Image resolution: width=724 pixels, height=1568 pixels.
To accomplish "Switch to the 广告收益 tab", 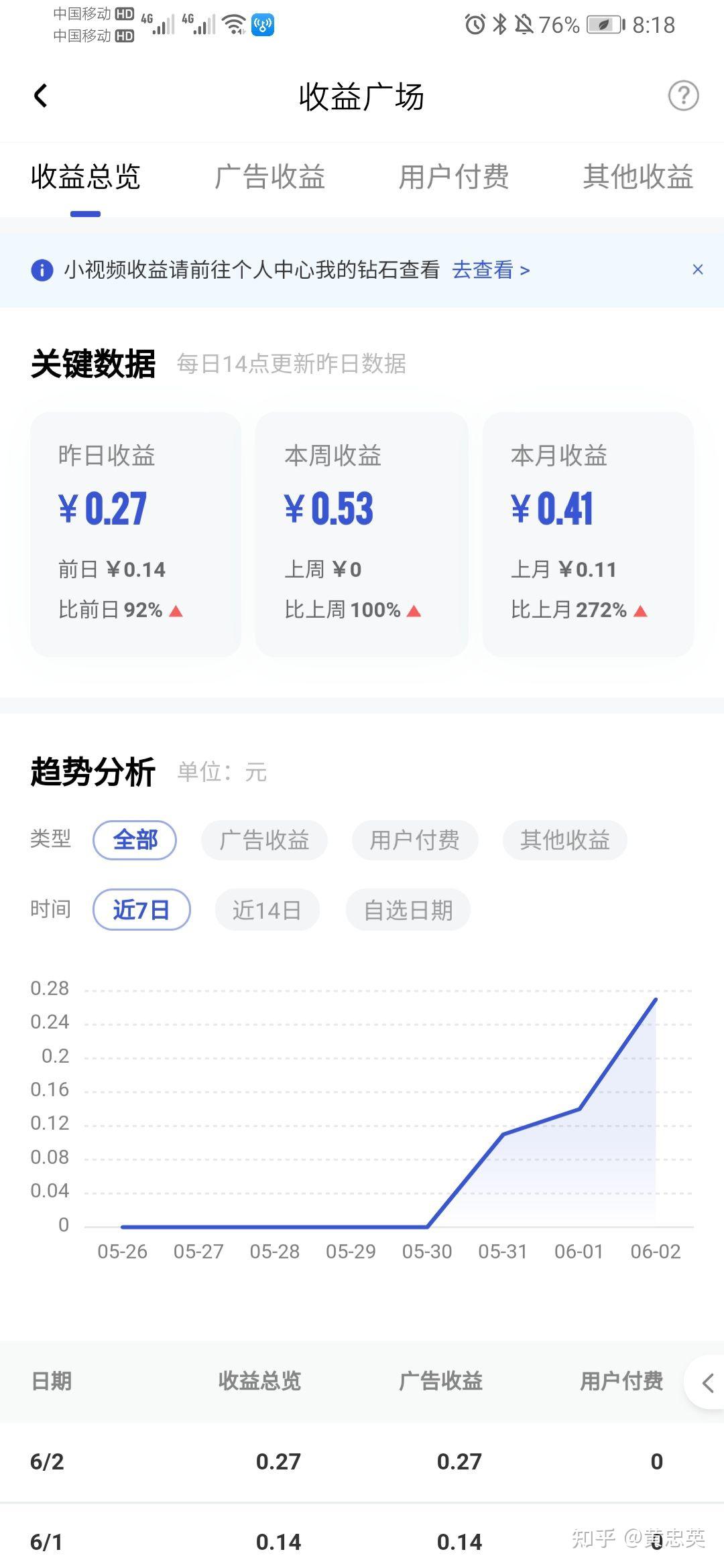I will pyautogui.click(x=271, y=178).
